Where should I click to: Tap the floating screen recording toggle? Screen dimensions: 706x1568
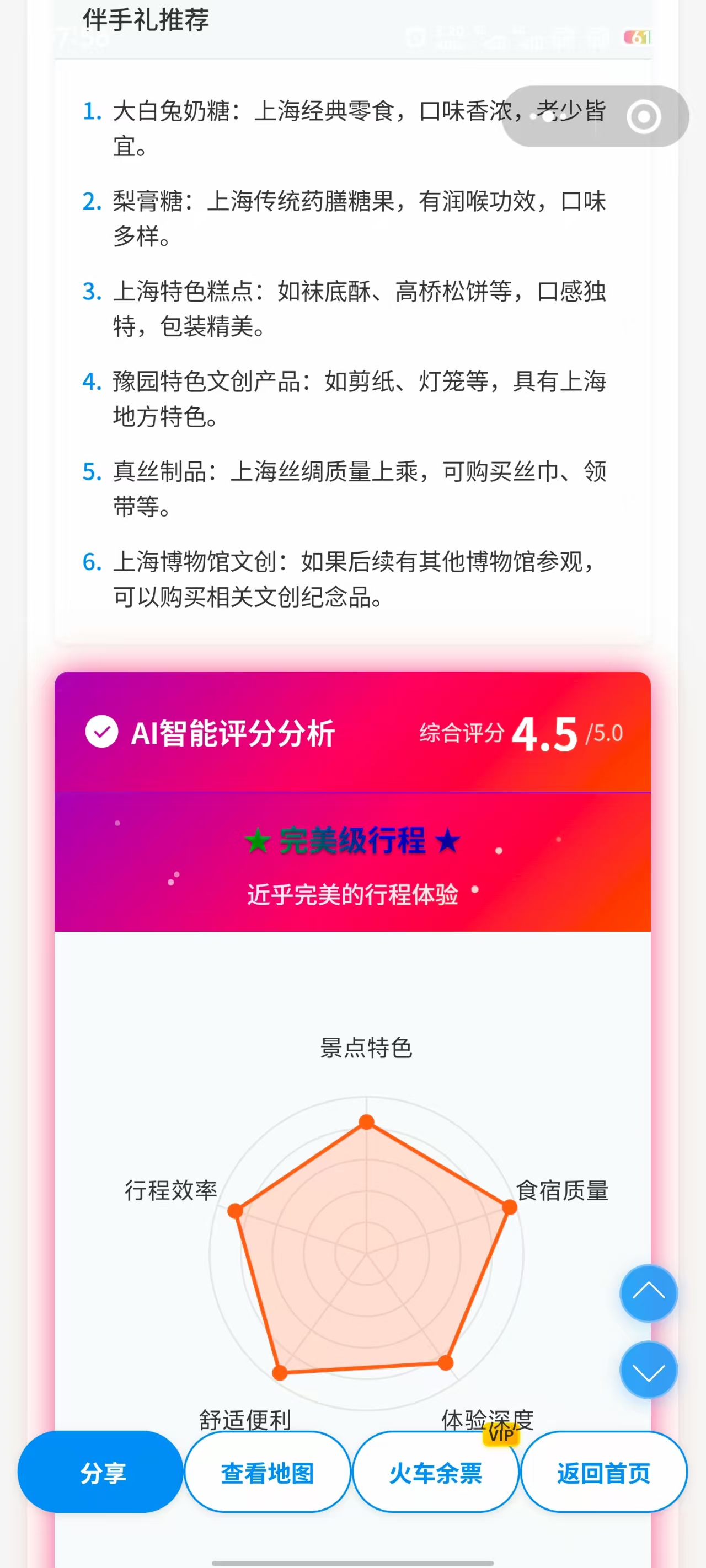click(x=643, y=116)
